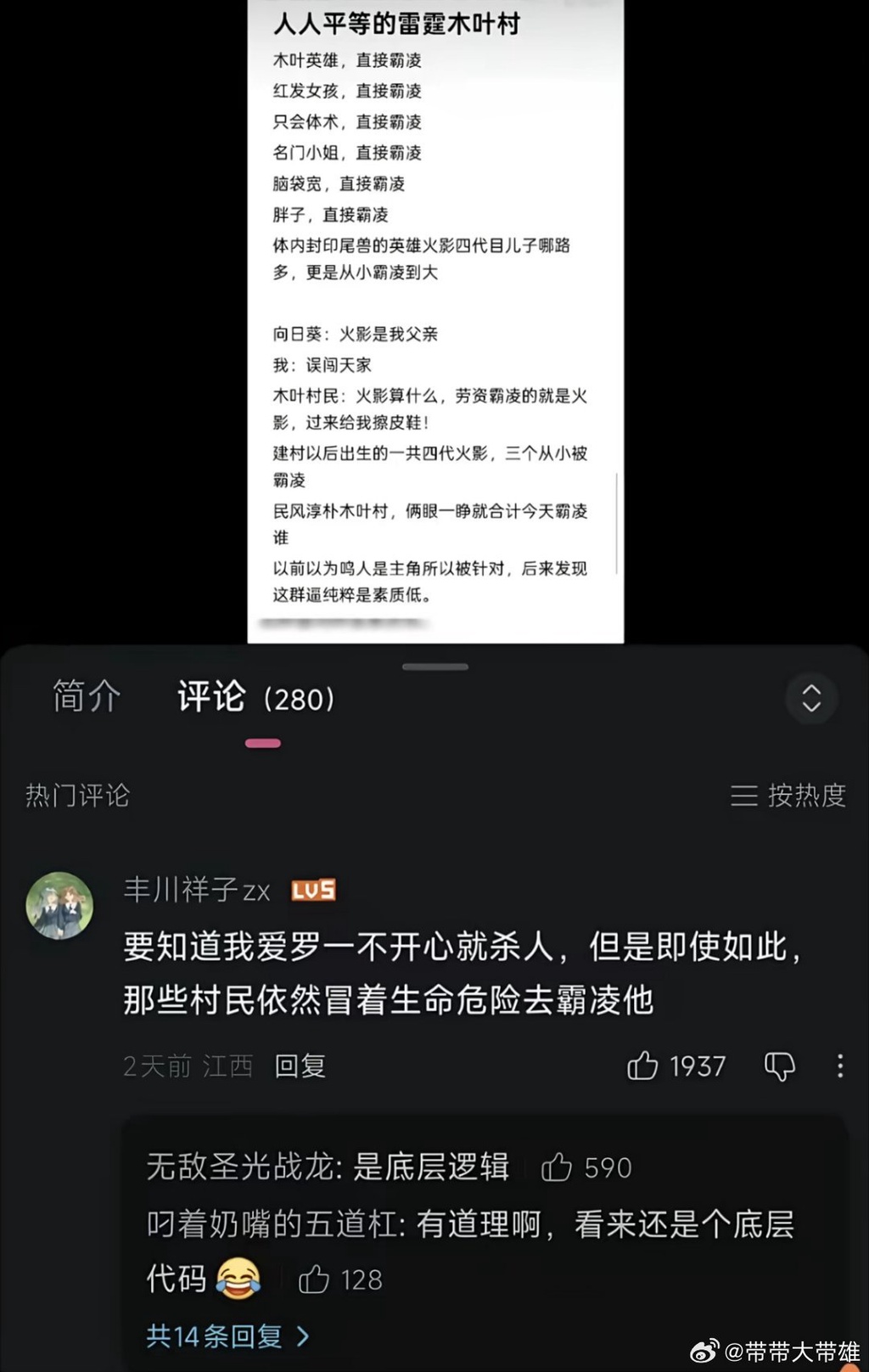Viewport: 869px width, 1372px height.
Task: Open the overflow menu on 丰川祥子zx's comment
Action: click(x=839, y=1066)
